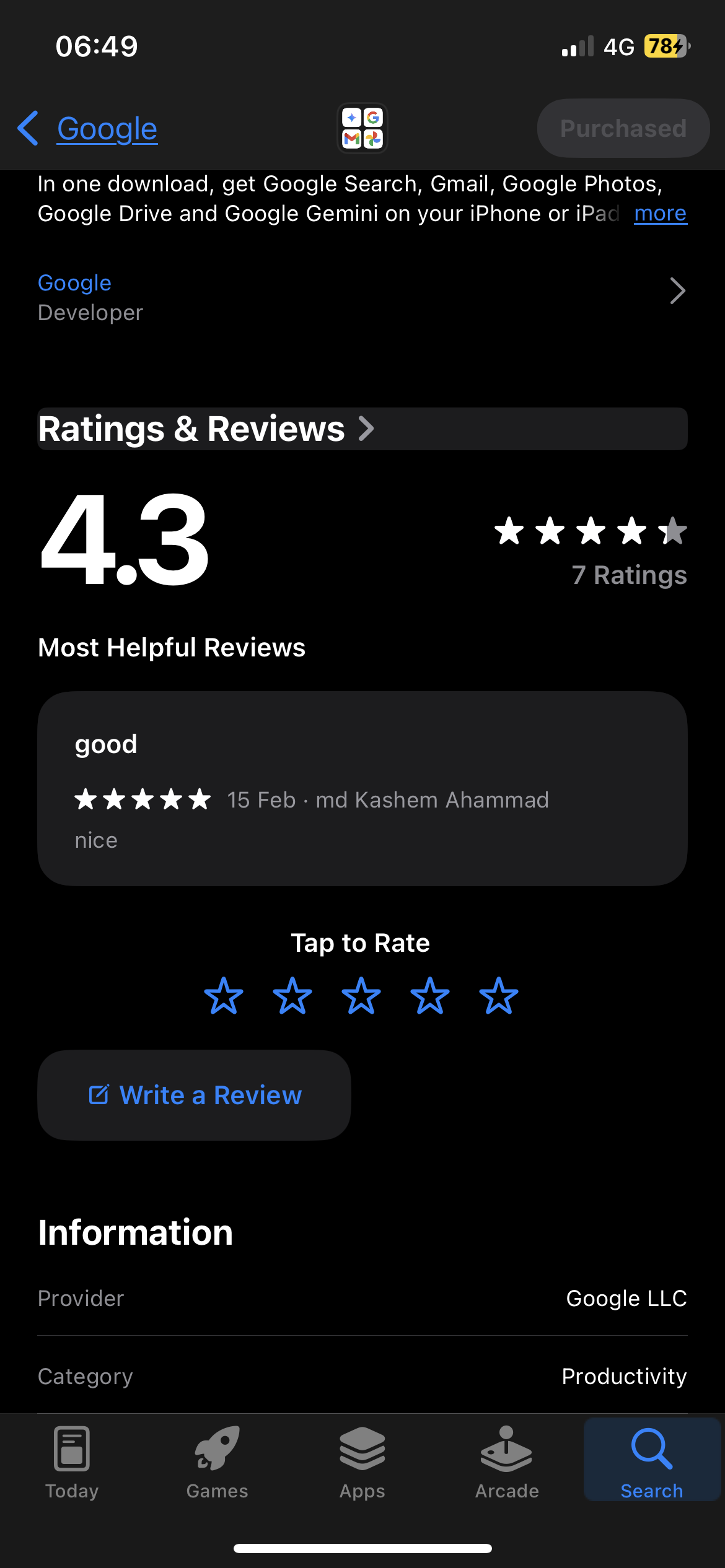Open the Google Developer page
Viewport: 725px width, 1568px height.
362,297
